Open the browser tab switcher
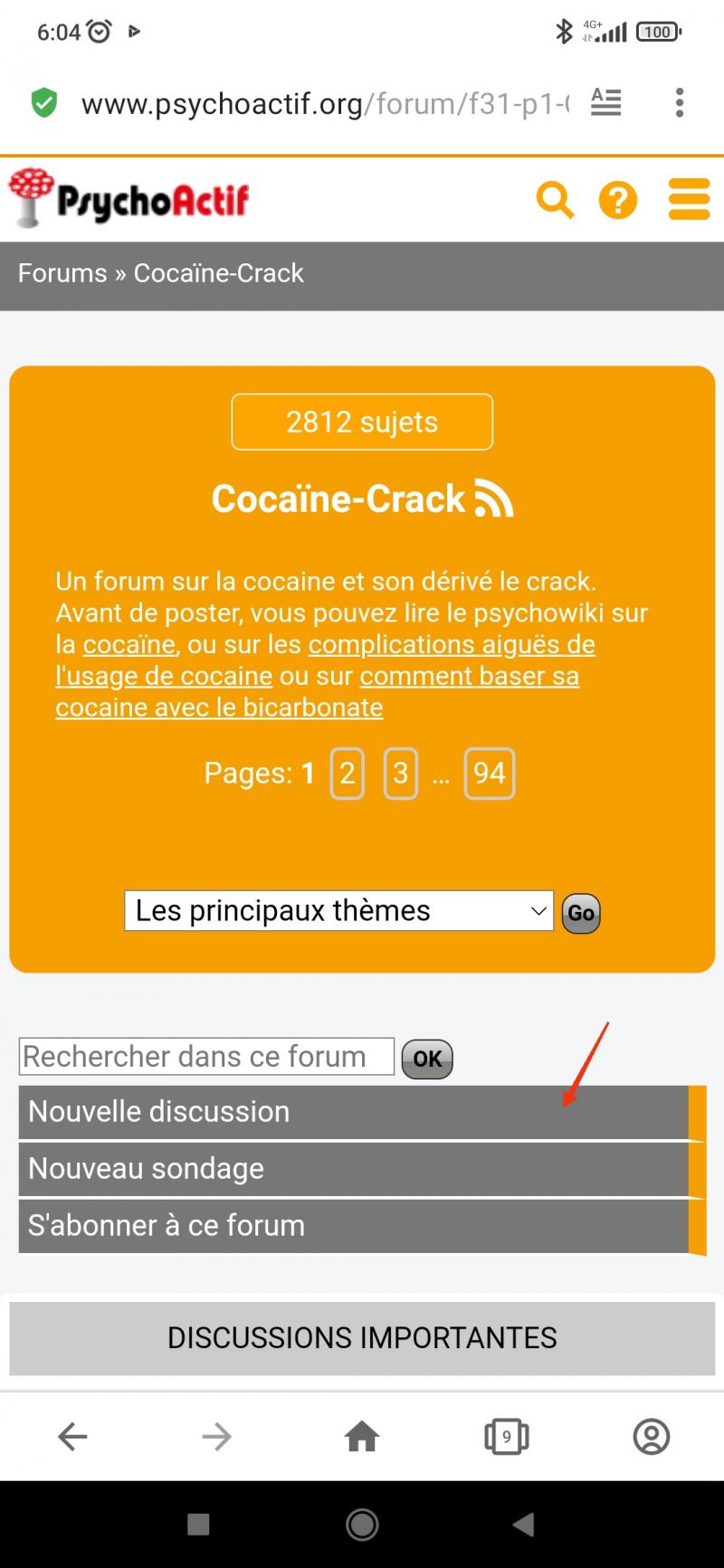Image resolution: width=724 pixels, height=1568 pixels. [507, 1436]
